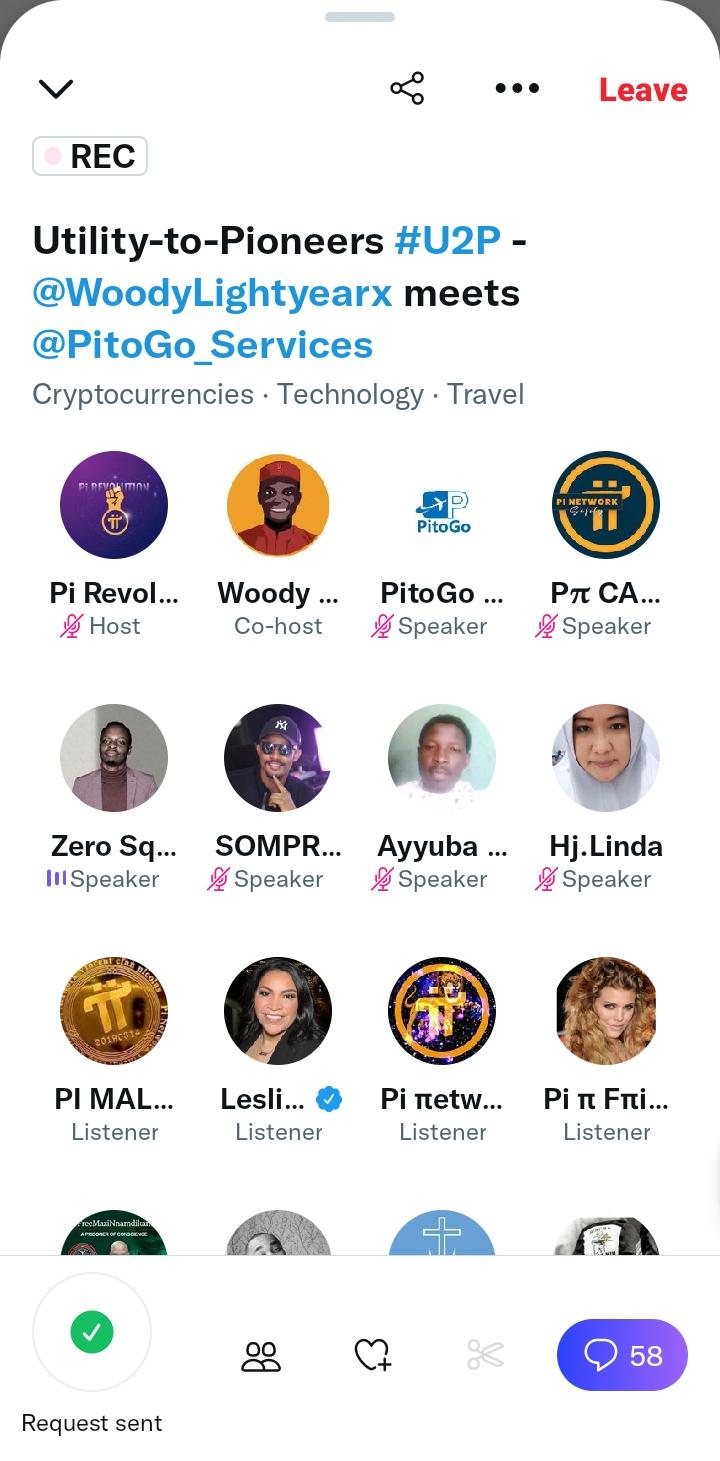The width and height of the screenshot is (720, 1461).
Task: Open the 58 comments thread
Action: pos(622,1355)
